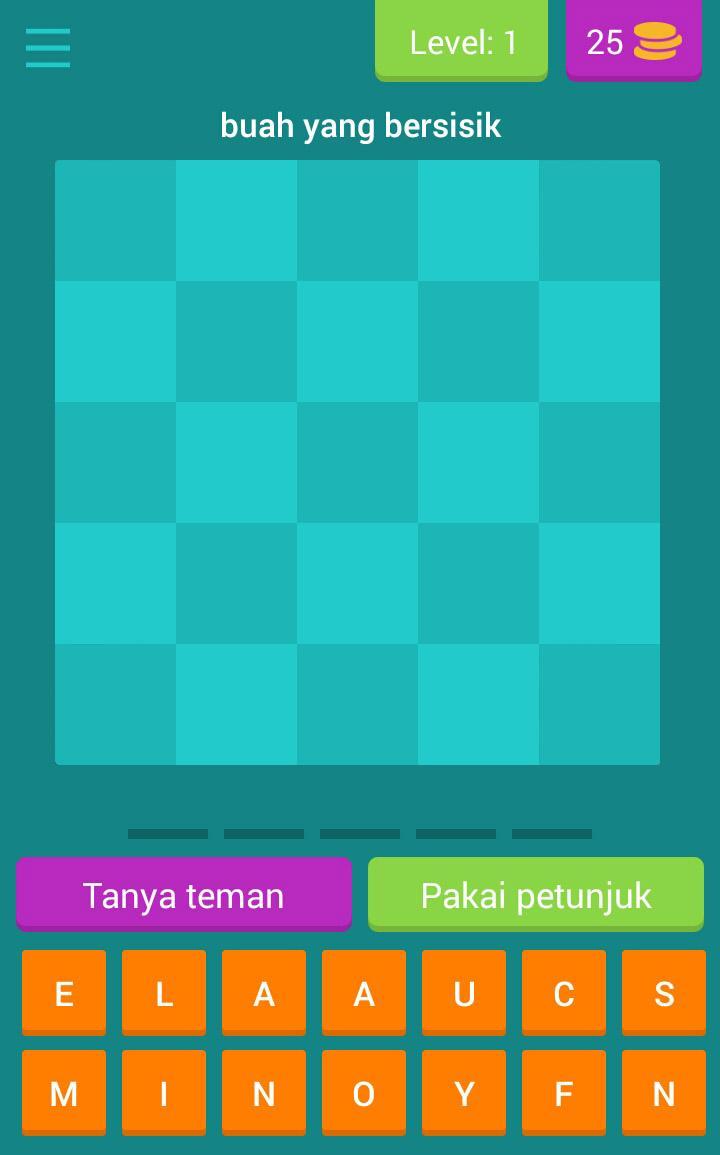Choose the letter Y tile
This screenshot has height=1155, width=720.
[463, 1093]
